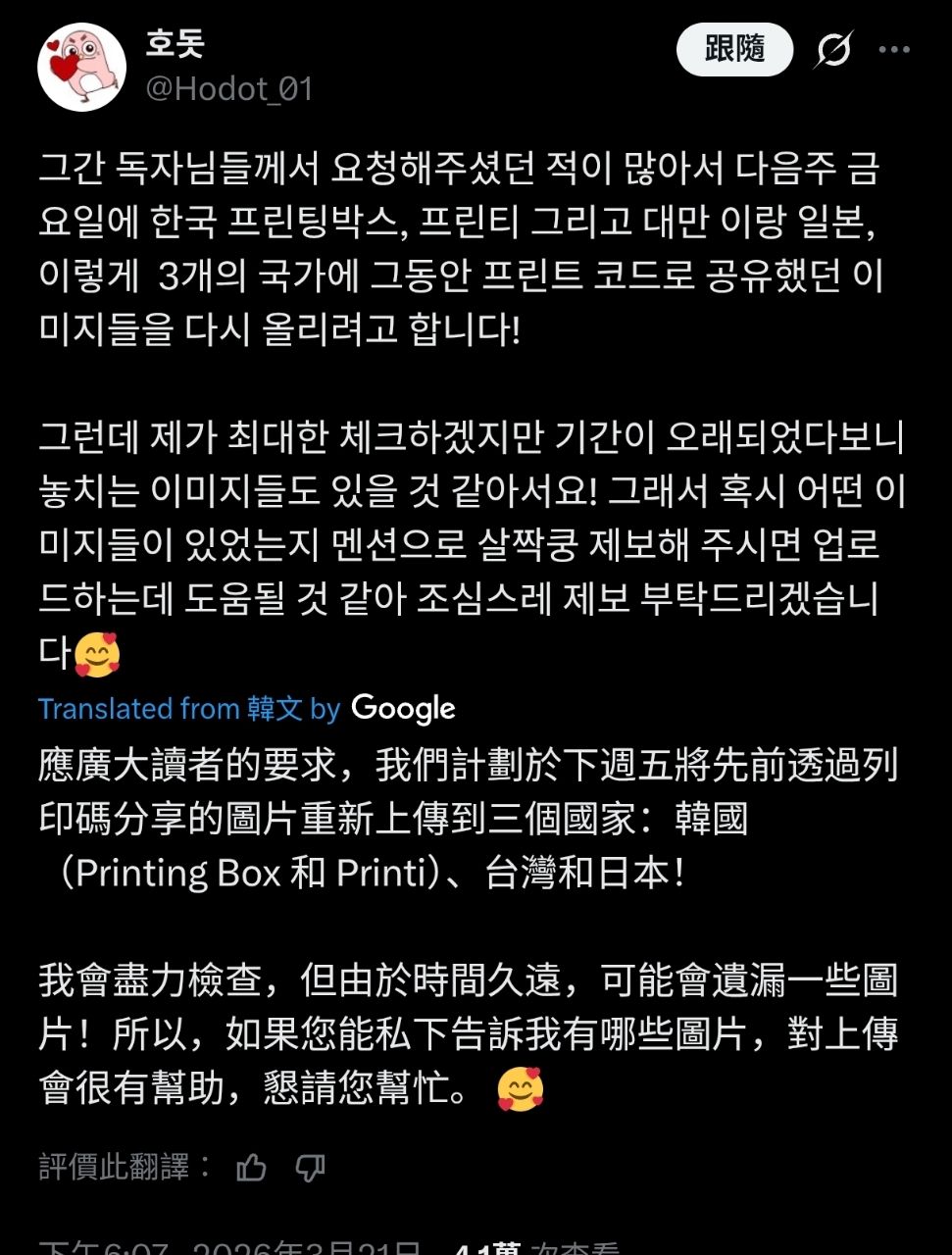Rate the translation with thumbs down
This screenshot has width=952, height=1255.
point(310,1167)
